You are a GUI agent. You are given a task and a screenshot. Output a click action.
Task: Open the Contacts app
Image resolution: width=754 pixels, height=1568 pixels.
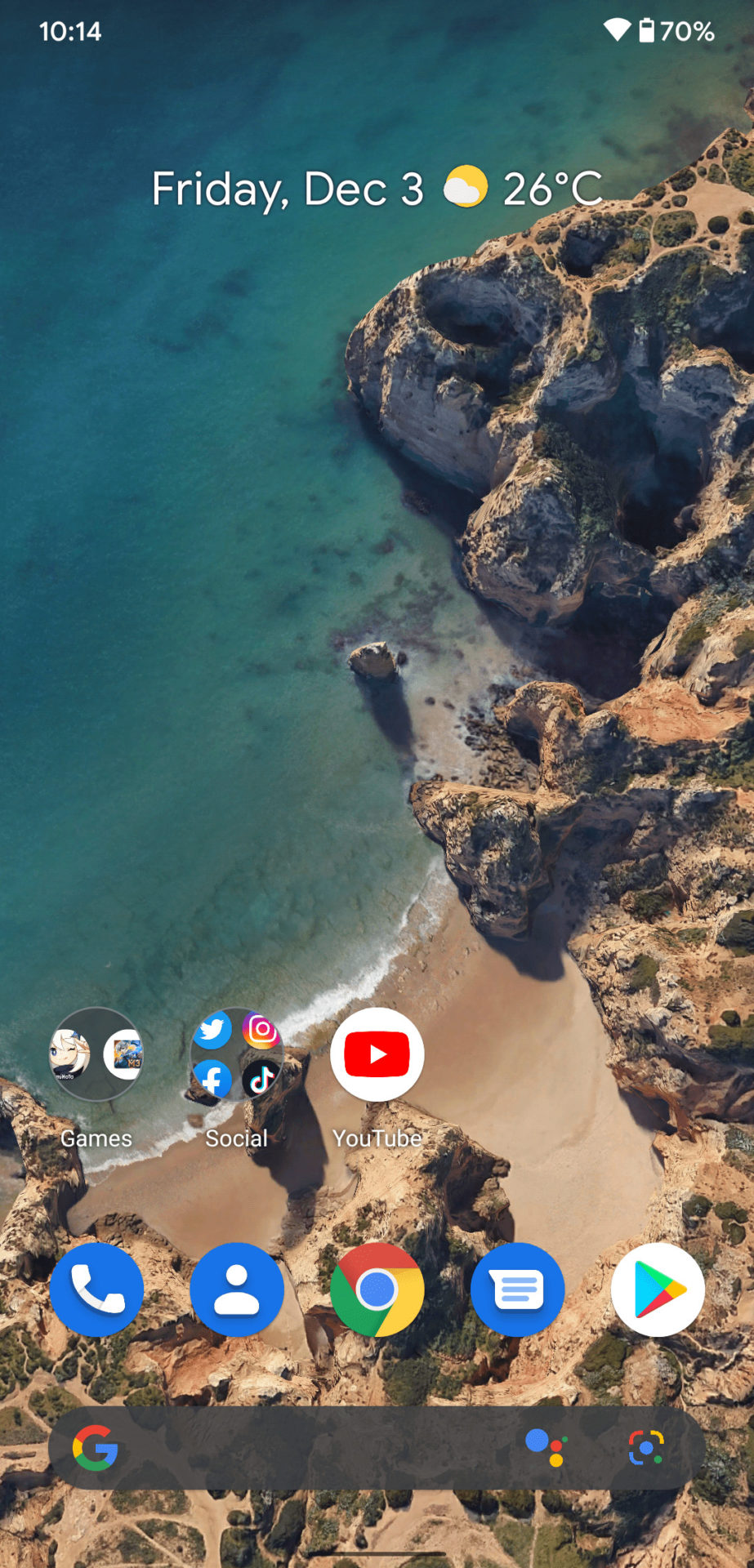click(x=237, y=1290)
